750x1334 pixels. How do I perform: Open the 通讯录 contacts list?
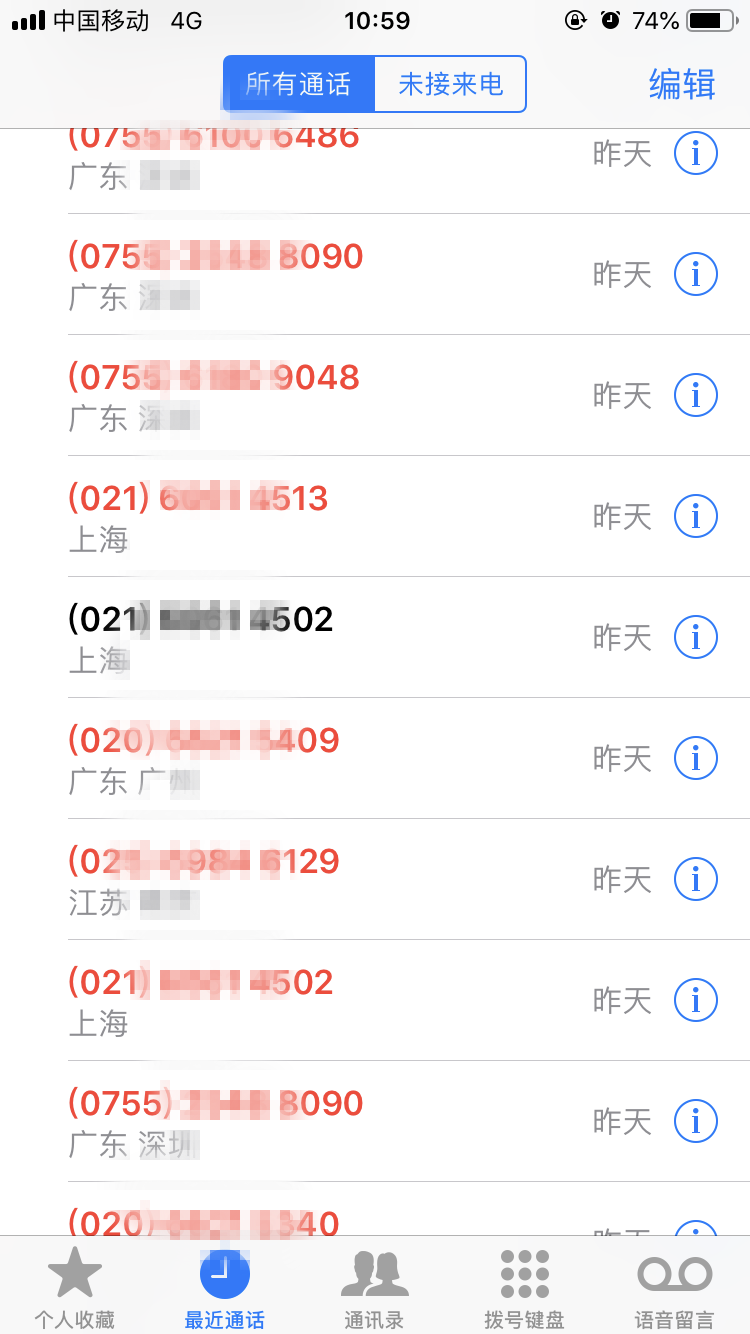(374, 1285)
